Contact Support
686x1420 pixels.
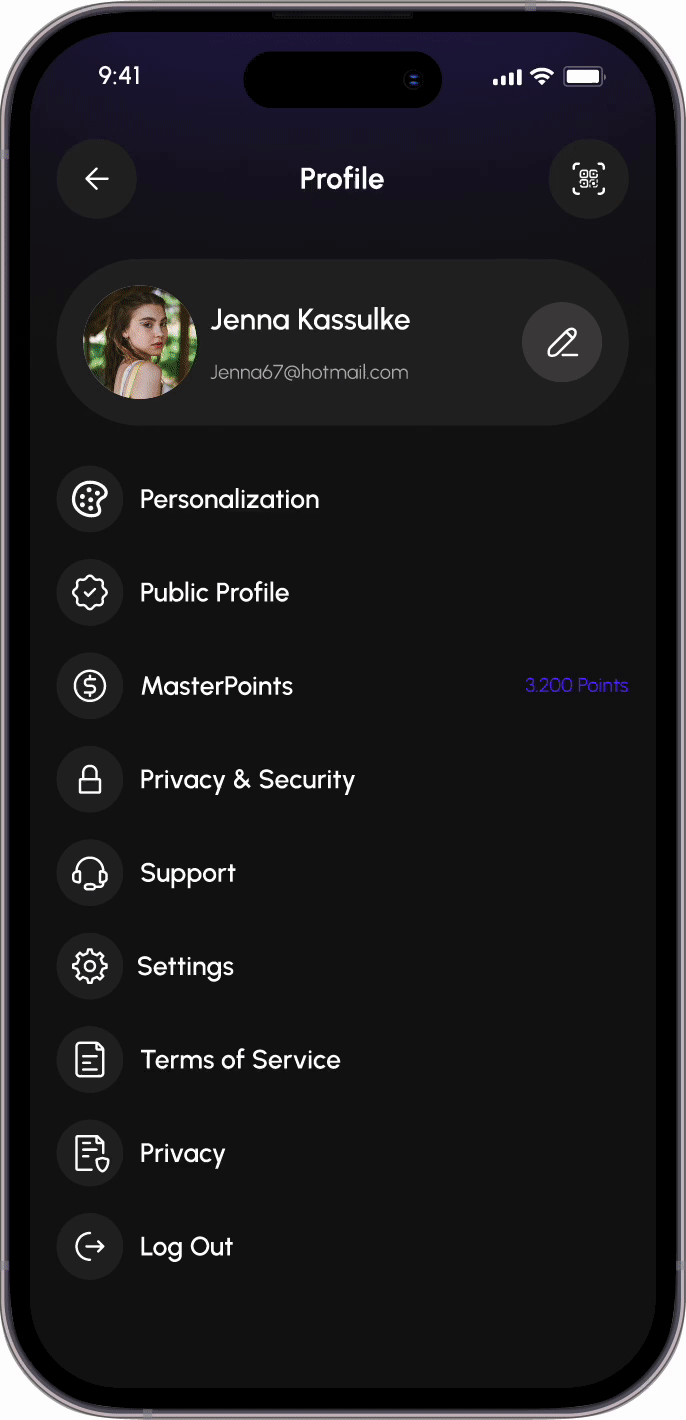188,873
